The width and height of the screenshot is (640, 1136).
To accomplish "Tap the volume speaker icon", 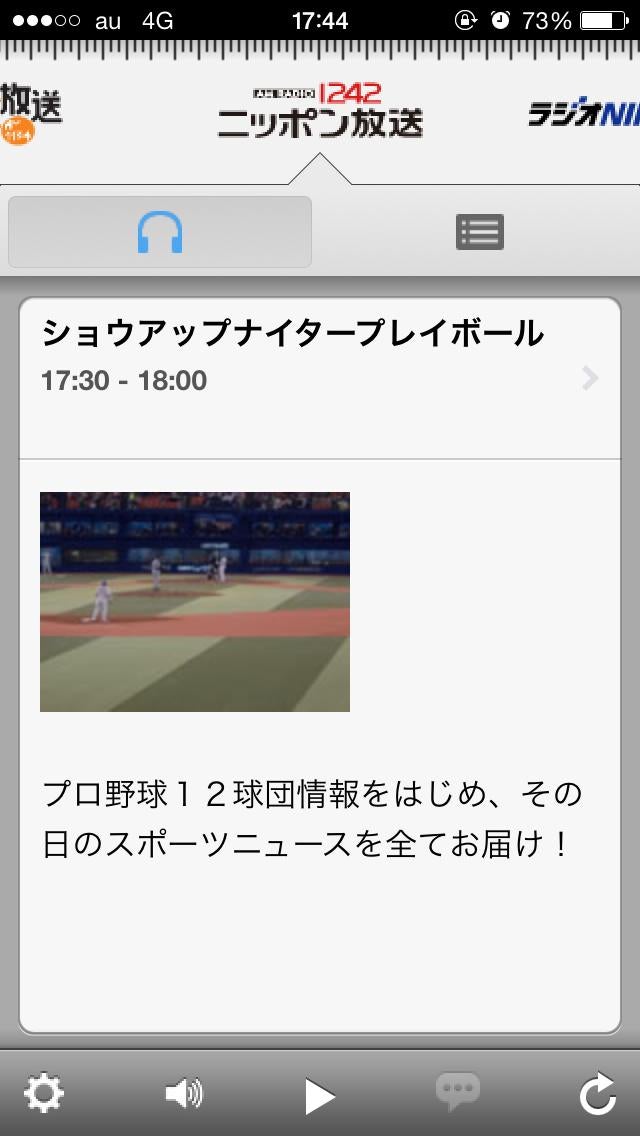I will pos(184,1093).
